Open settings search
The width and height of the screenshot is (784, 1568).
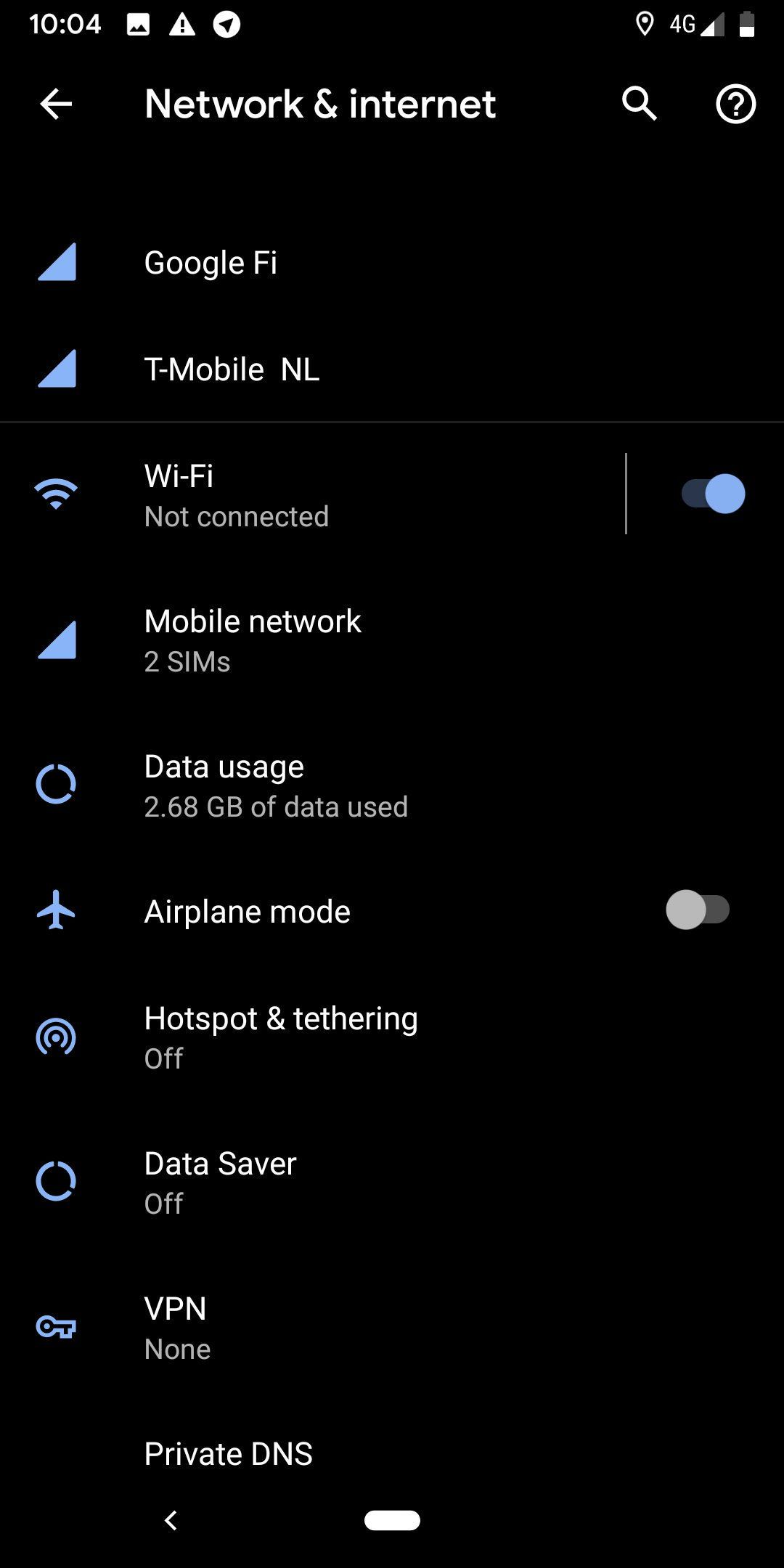point(640,105)
